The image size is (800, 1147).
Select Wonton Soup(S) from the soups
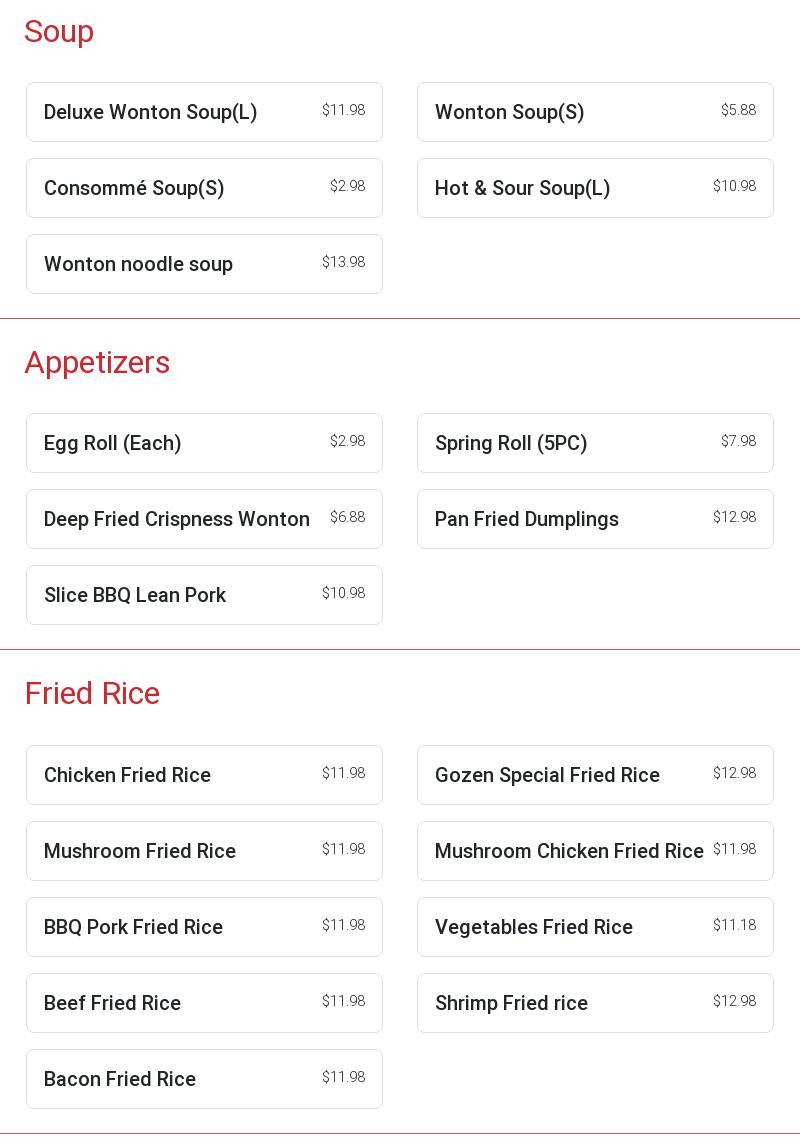[x=595, y=112]
